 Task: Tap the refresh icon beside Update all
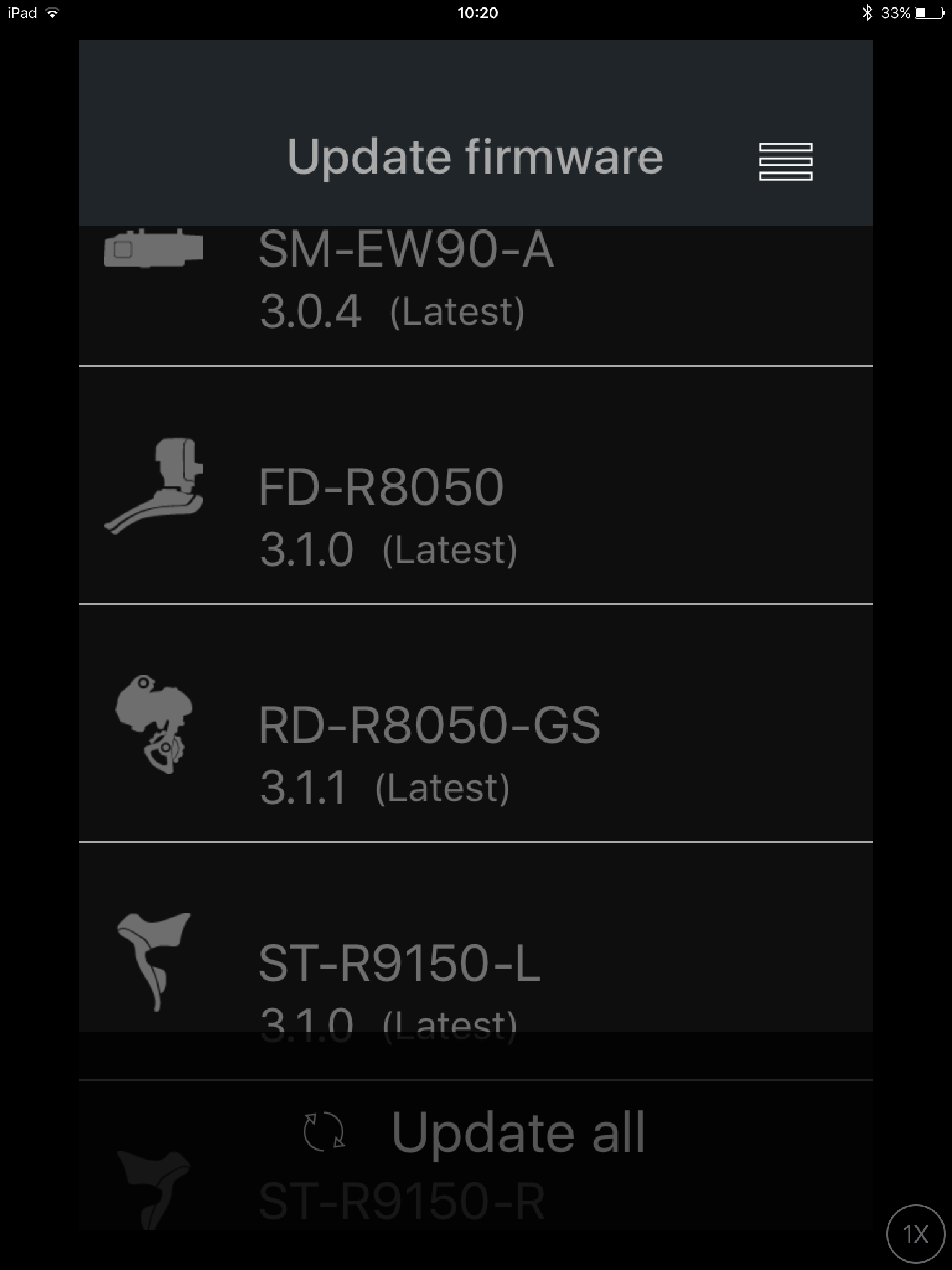pyautogui.click(x=325, y=1130)
